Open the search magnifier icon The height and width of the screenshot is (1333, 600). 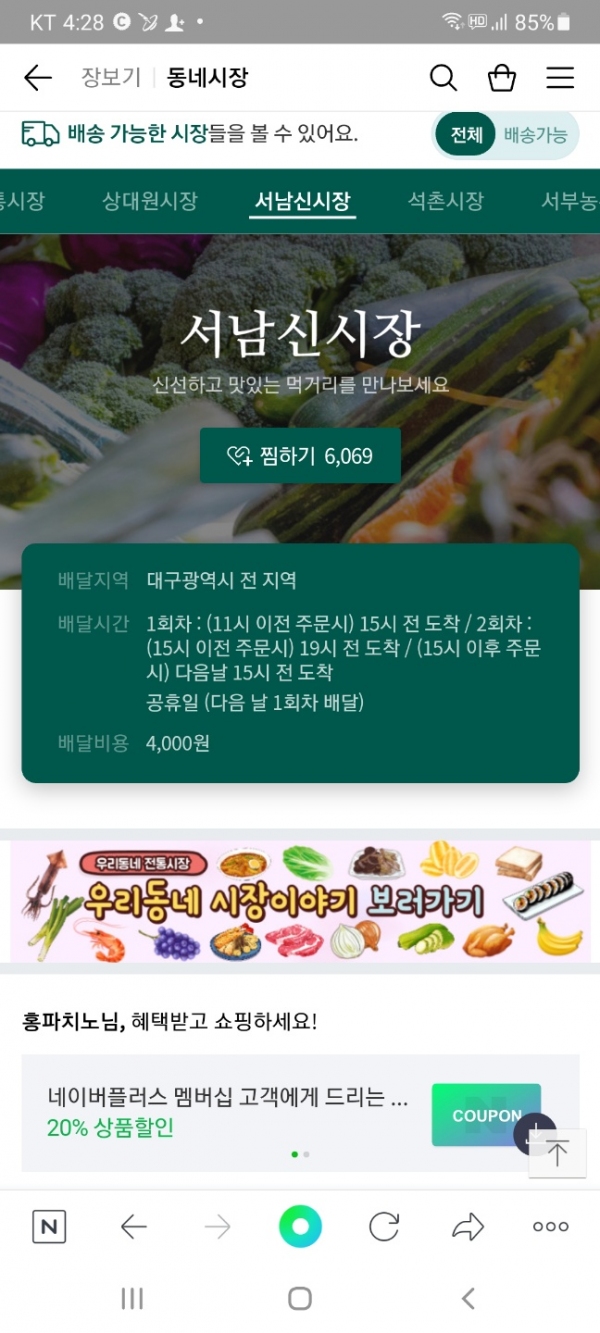click(443, 78)
